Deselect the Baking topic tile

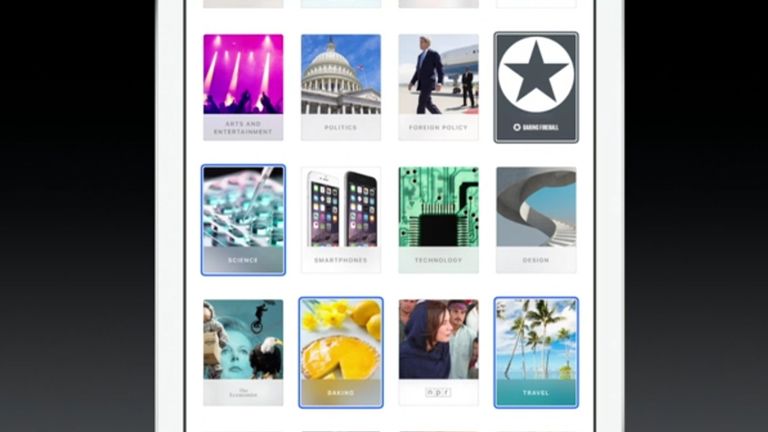point(341,352)
